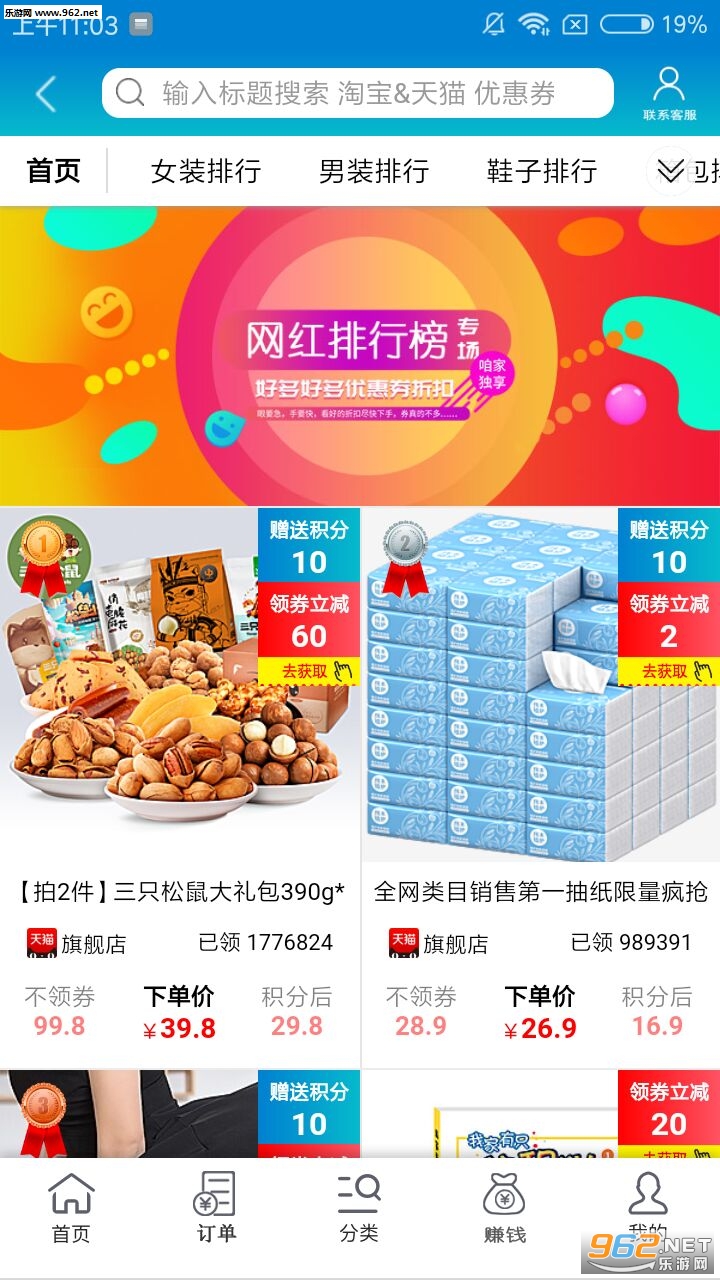Tap the Taobao & Tmall coupon search box

pyautogui.click(x=357, y=94)
